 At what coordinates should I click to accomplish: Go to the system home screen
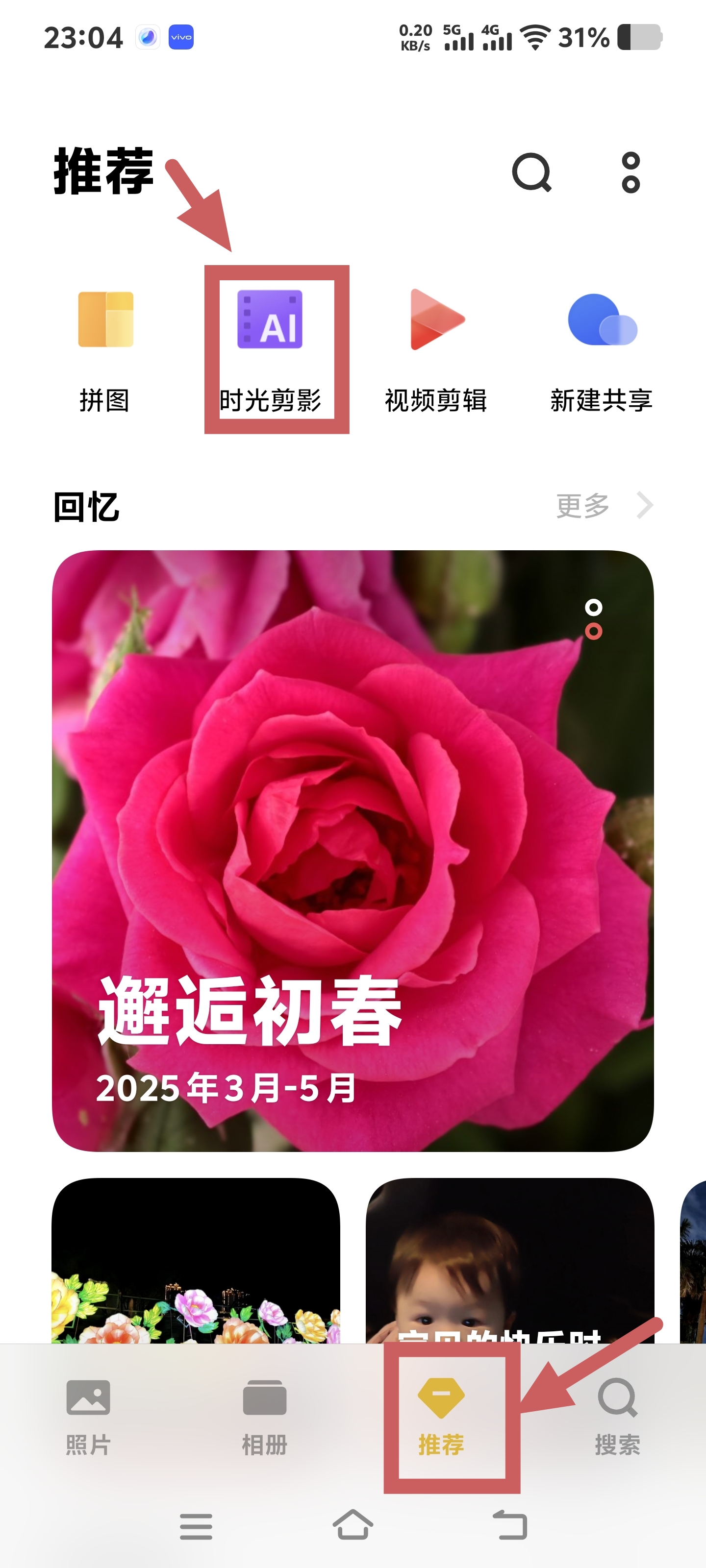[x=353, y=1525]
